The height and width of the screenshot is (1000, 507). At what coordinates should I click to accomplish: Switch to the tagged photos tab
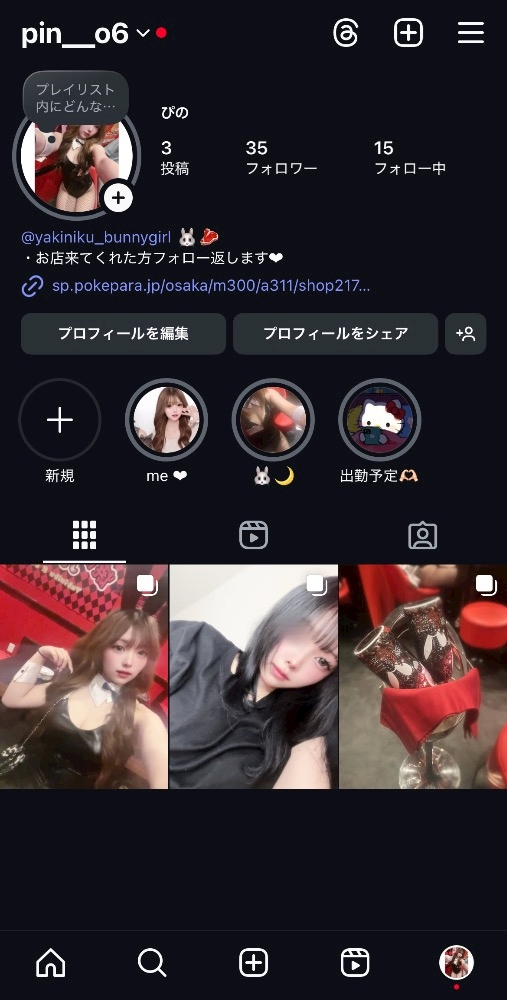coord(422,535)
